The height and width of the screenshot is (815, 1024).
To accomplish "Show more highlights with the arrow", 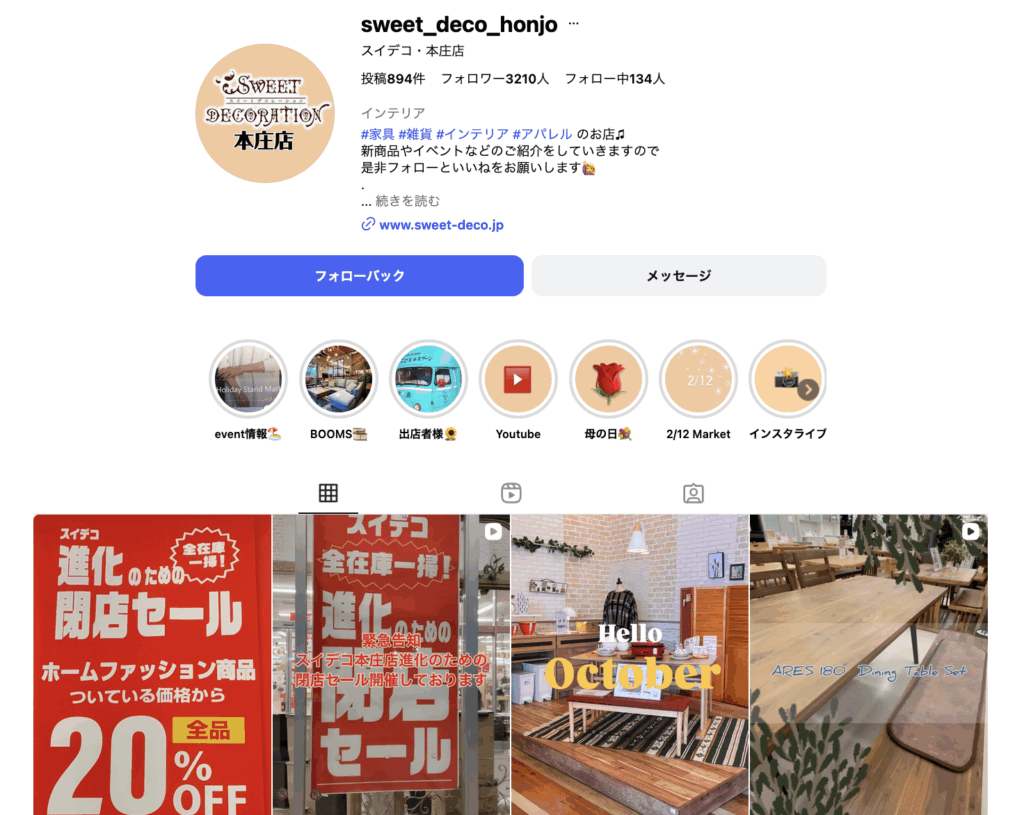I will 808,390.
